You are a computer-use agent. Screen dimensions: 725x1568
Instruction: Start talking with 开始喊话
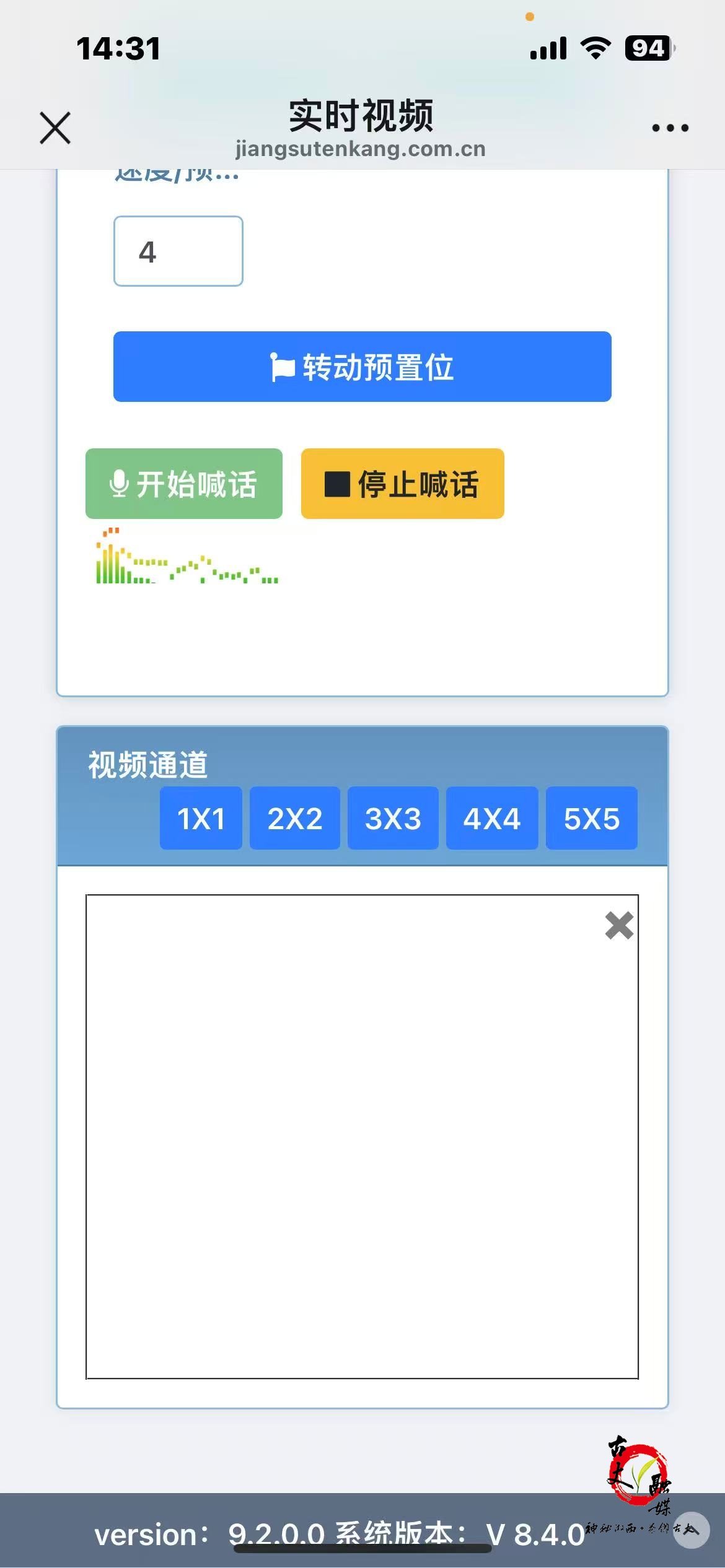[184, 484]
